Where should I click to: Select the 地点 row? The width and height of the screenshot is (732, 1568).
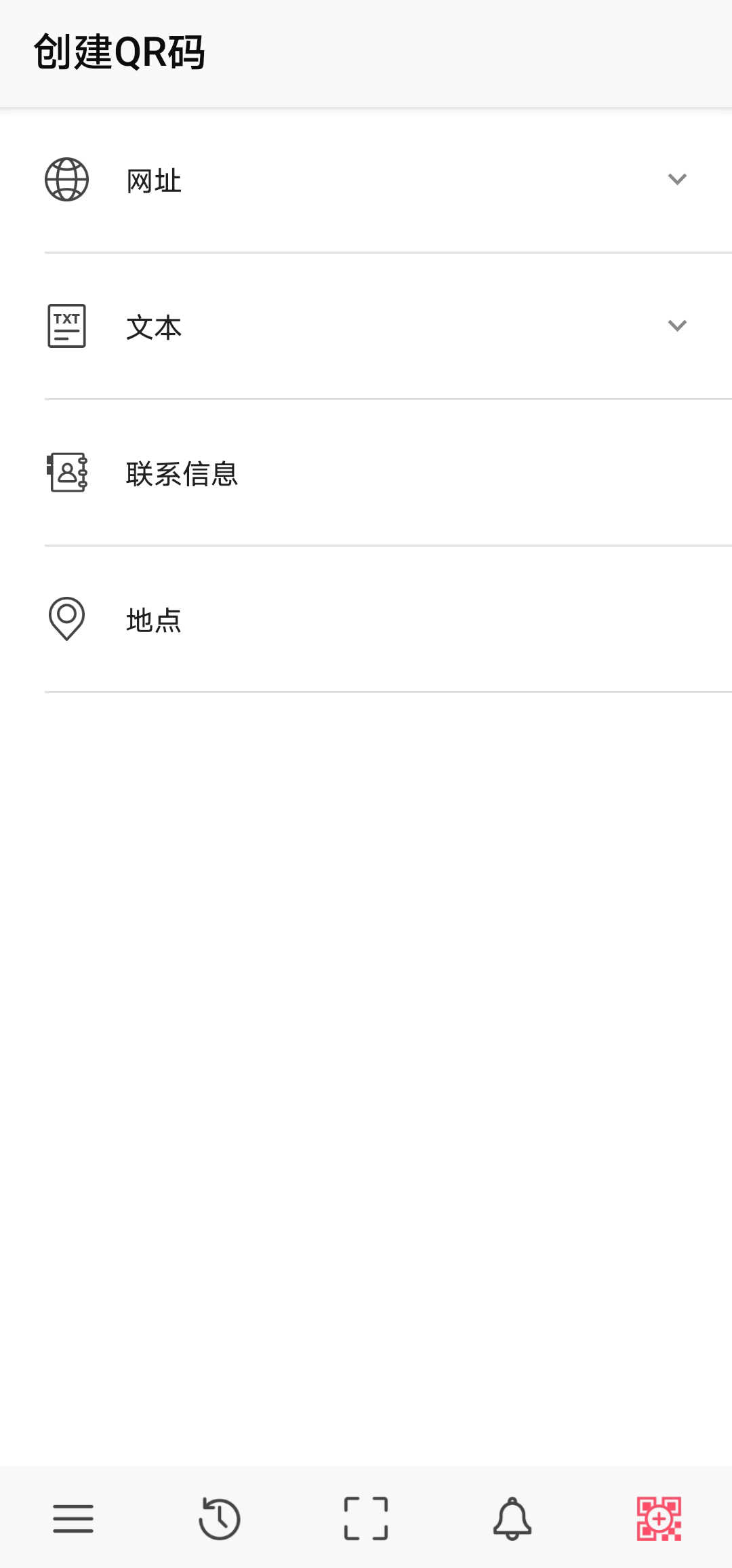click(366, 619)
